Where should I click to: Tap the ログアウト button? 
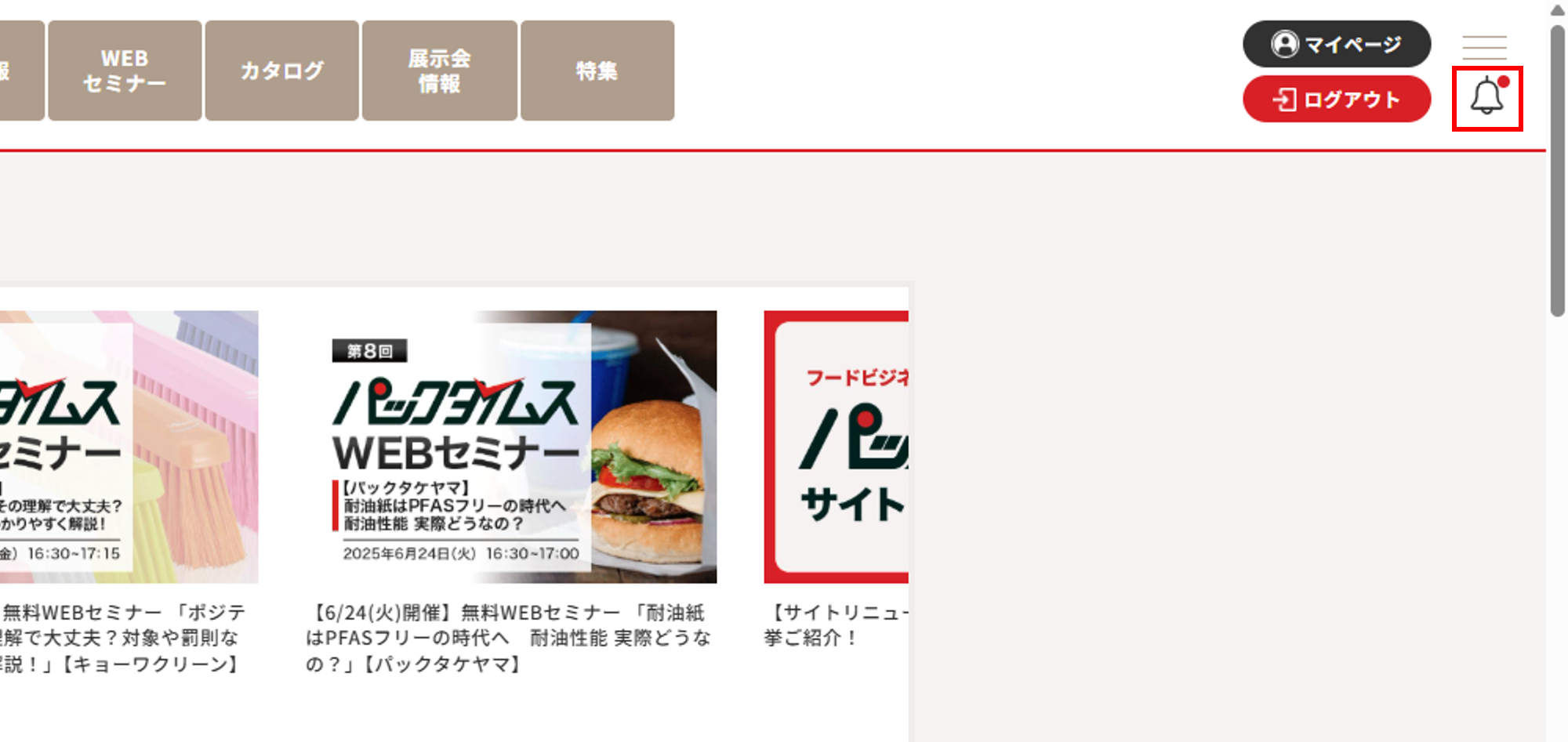(1336, 100)
